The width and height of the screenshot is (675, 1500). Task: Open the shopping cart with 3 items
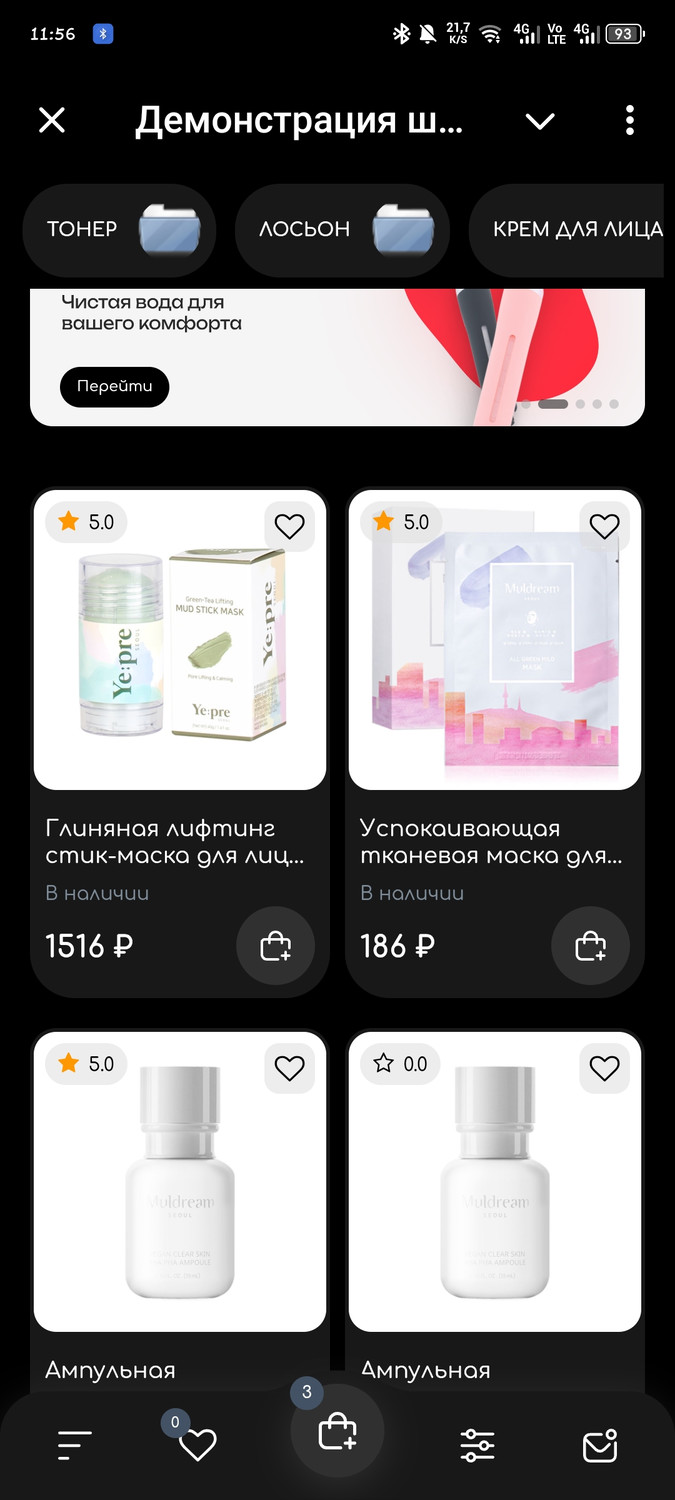[337, 1432]
